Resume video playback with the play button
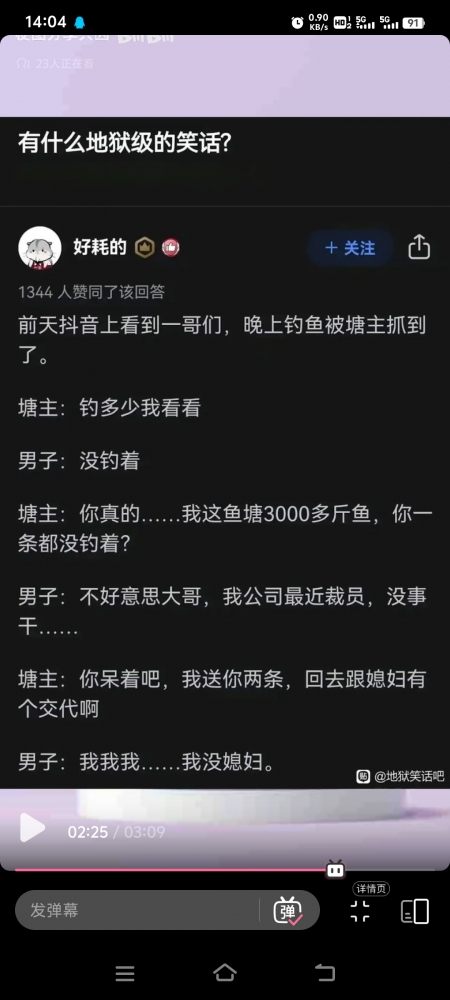This screenshot has height=1000, width=450. pyautogui.click(x=32, y=828)
